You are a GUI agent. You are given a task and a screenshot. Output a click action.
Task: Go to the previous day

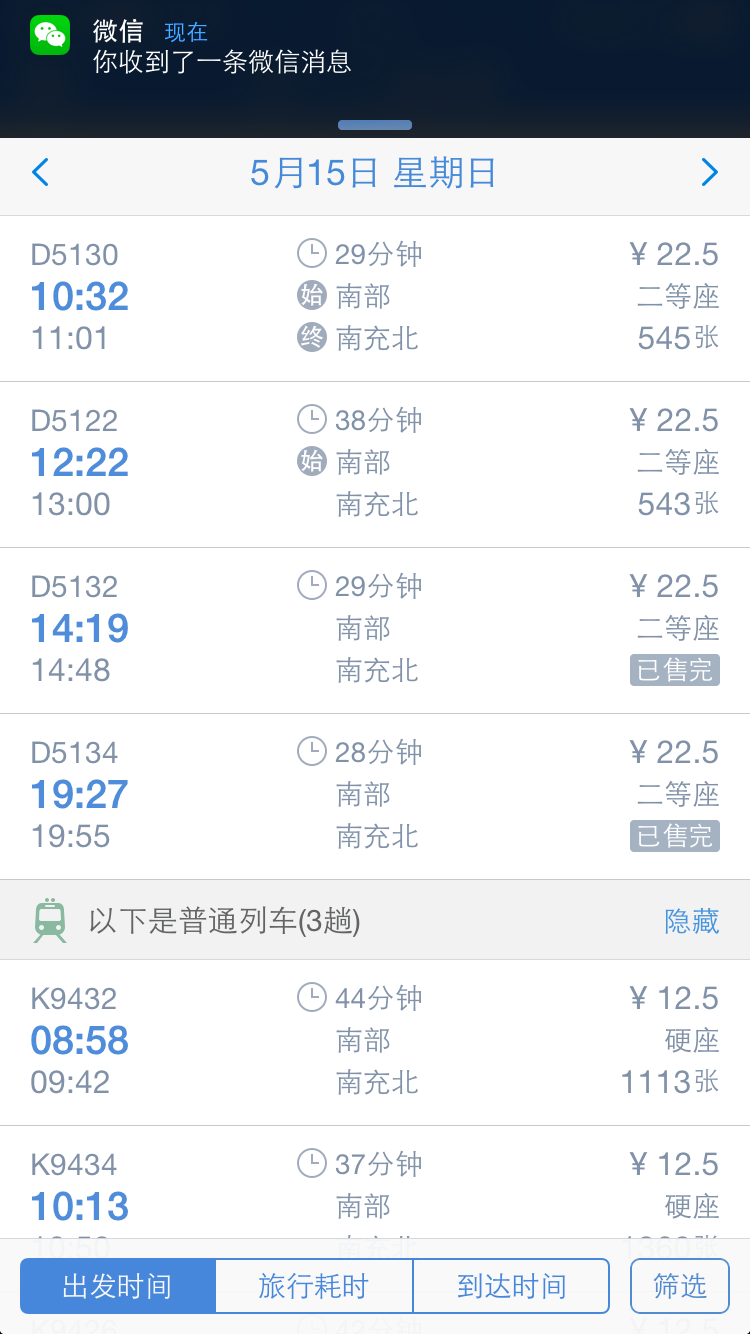tap(40, 173)
